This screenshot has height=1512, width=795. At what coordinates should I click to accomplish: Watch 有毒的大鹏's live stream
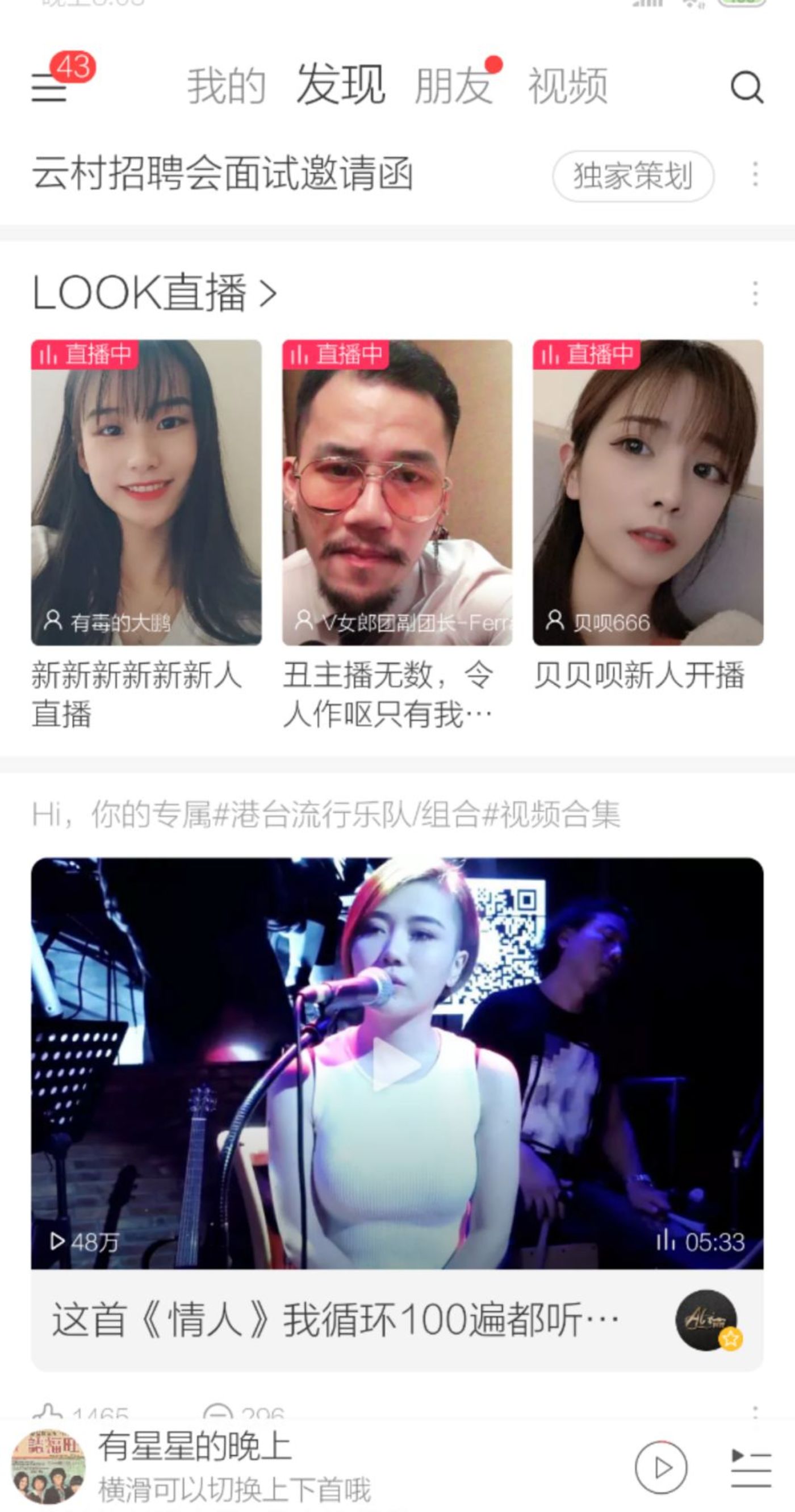click(146, 492)
